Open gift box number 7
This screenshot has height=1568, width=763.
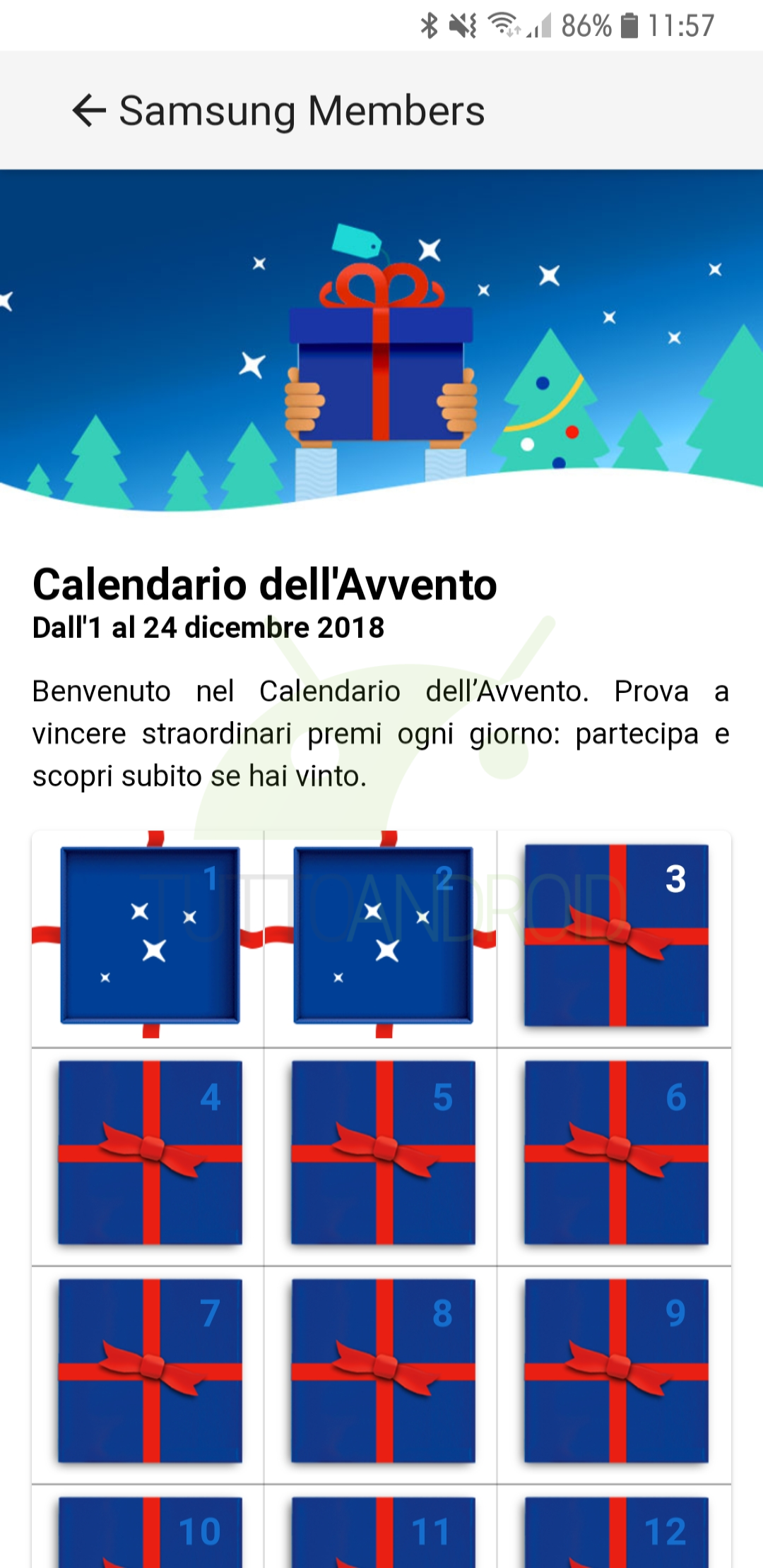[x=150, y=1371]
